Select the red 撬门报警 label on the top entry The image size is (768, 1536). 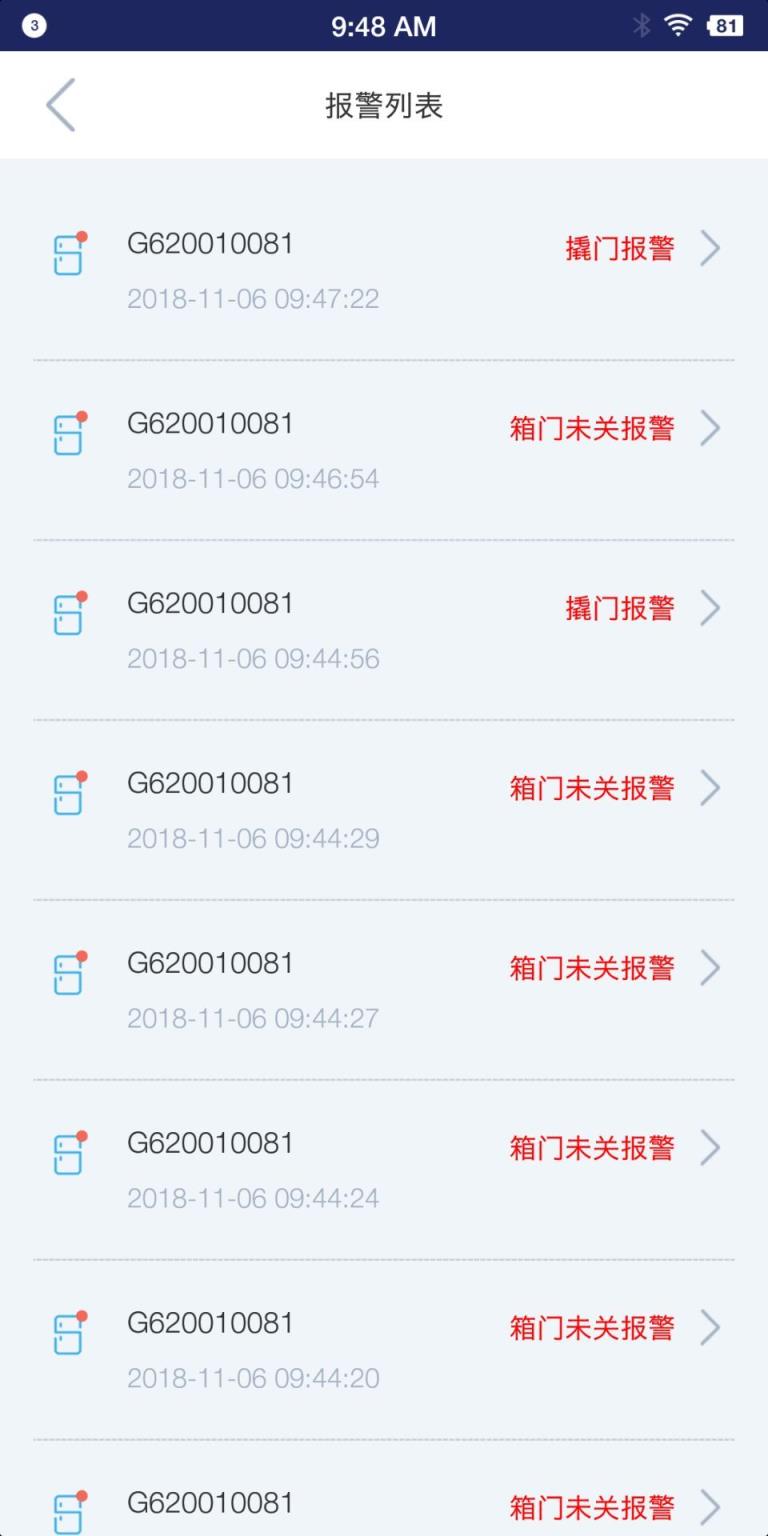tap(618, 248)
